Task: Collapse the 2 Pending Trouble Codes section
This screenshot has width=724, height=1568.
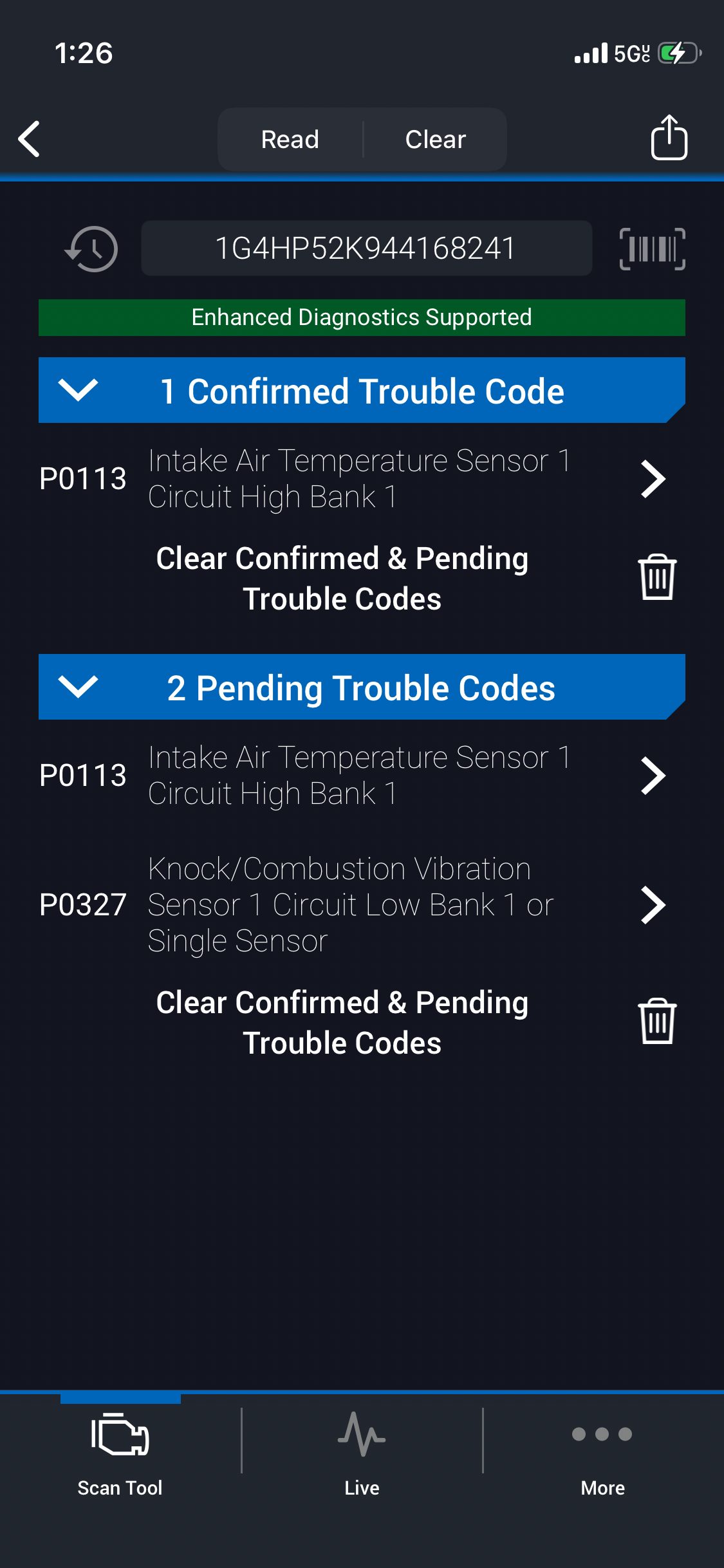Action: point(78,687)
